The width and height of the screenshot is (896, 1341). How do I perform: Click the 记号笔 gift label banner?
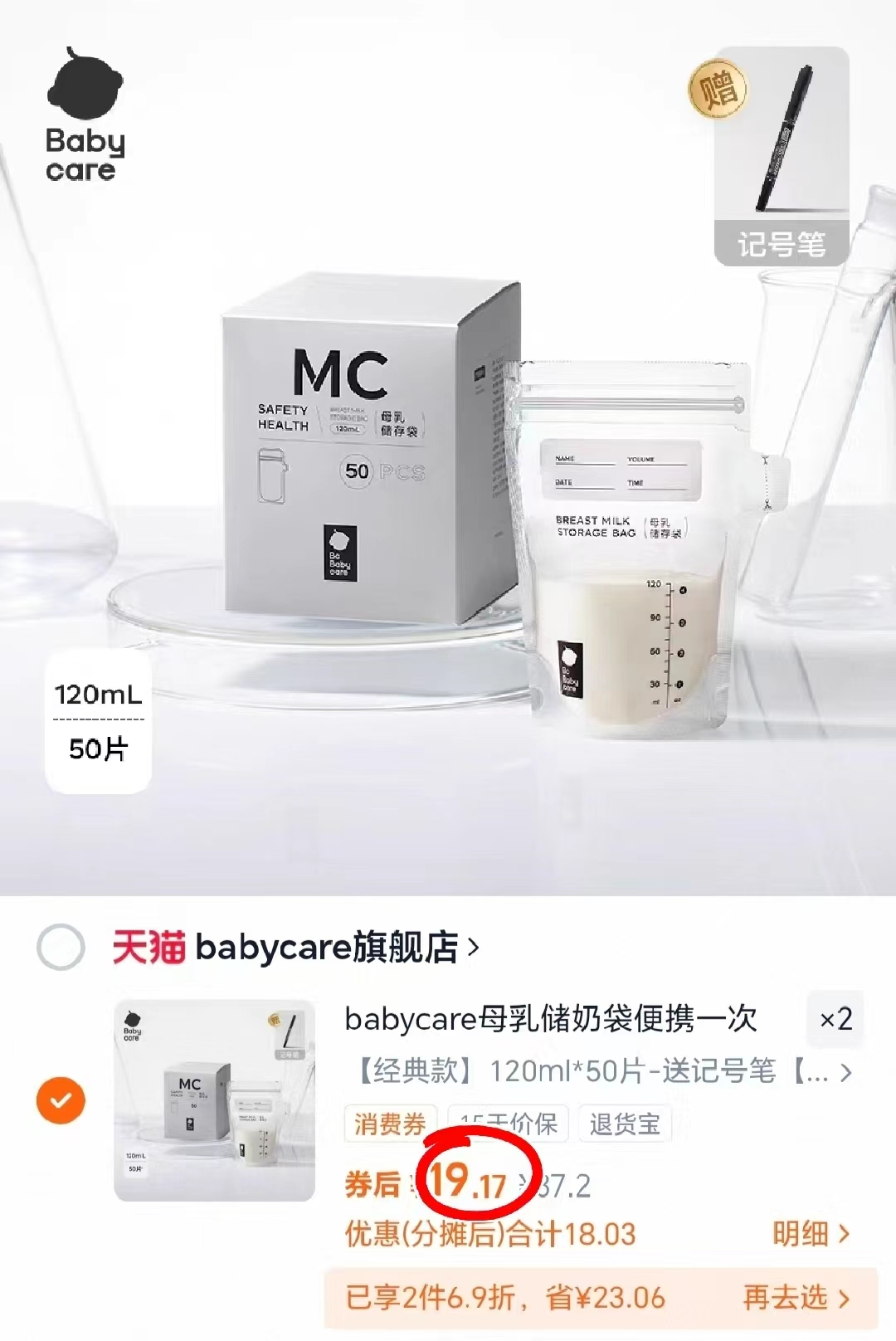tap(781, 241)
